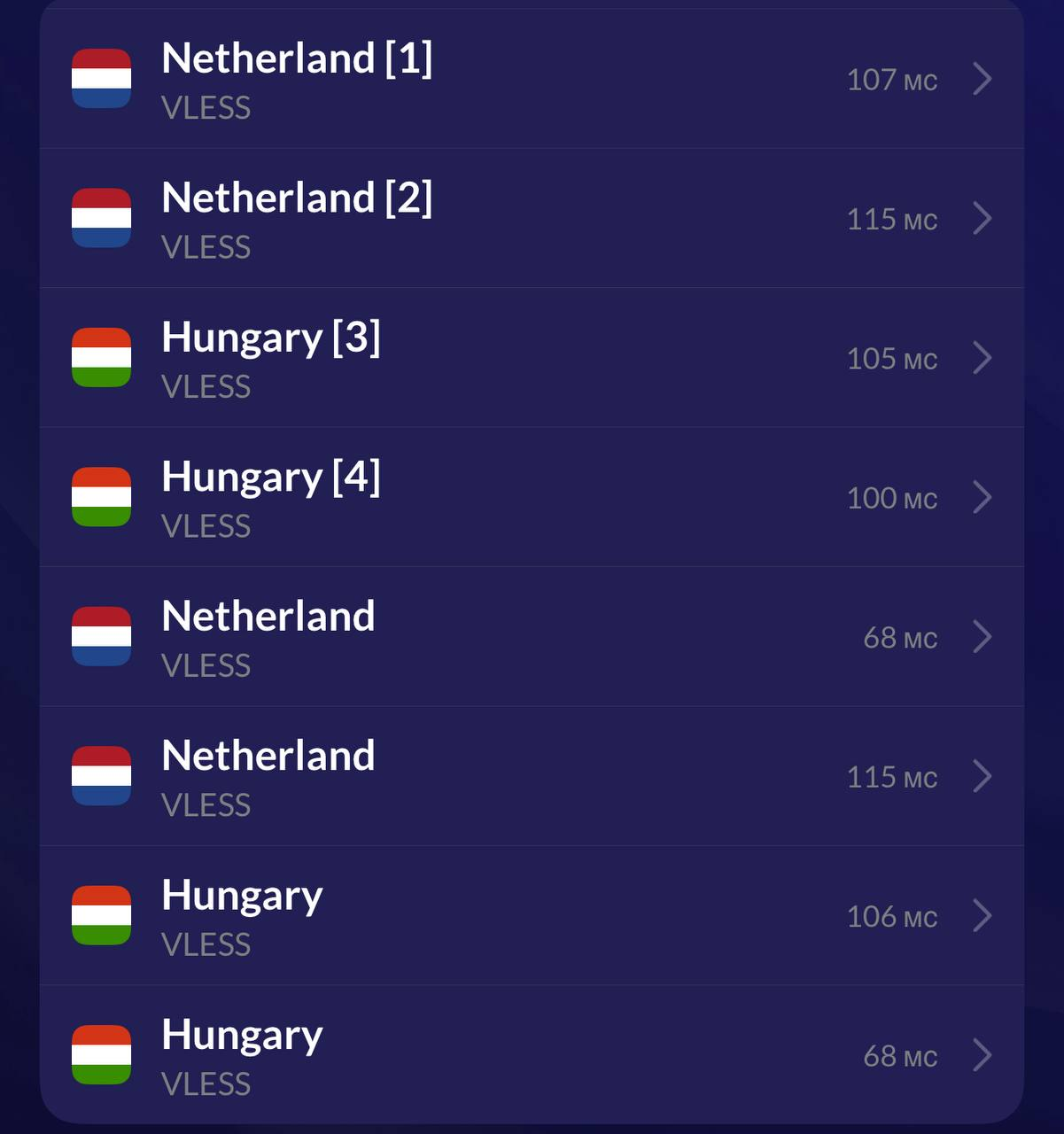This screenshot has width=1064, height=1134.
Task: Select the Netherland [1] VLESS server
Action: [x=532, y=80]
